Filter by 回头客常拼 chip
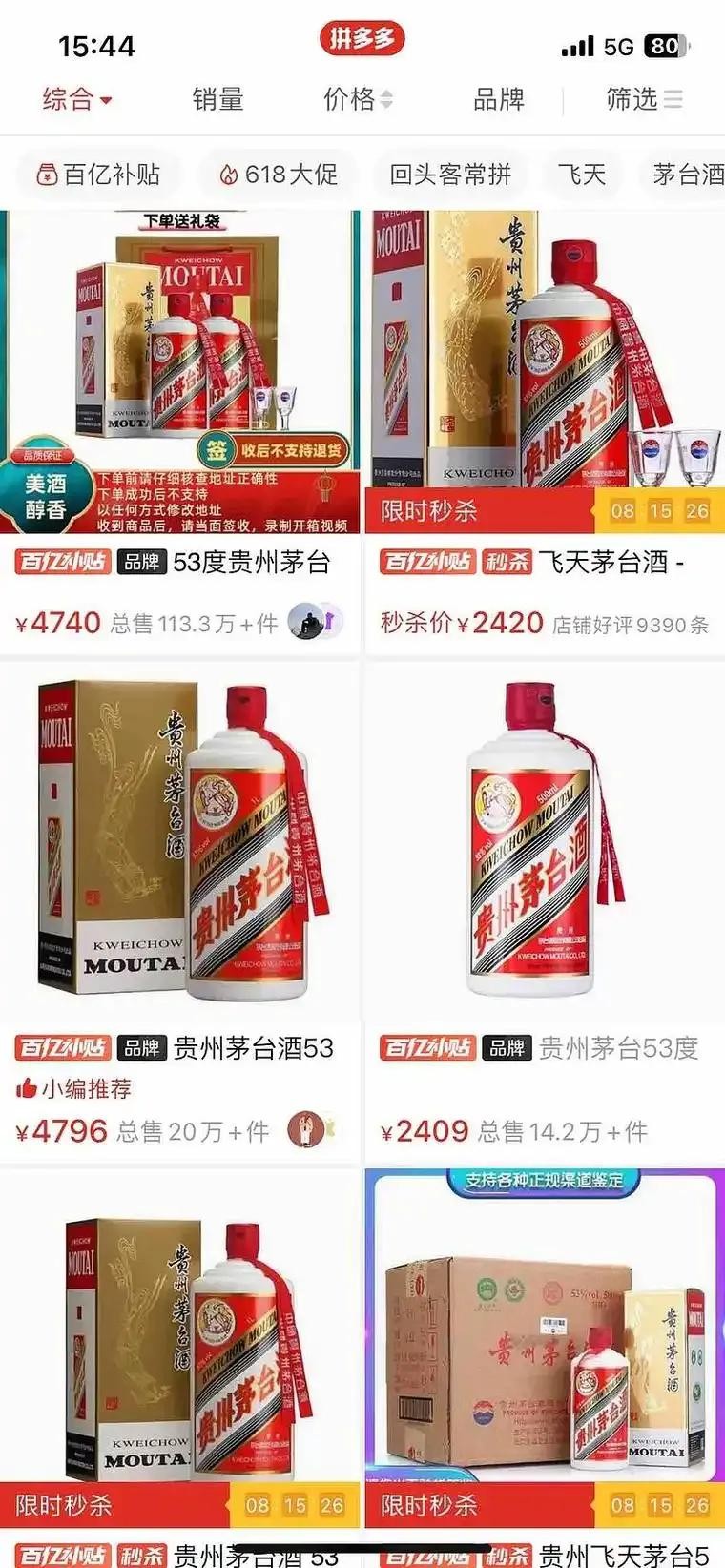This screenshot has width=725, height=1568. click(450, 175)
